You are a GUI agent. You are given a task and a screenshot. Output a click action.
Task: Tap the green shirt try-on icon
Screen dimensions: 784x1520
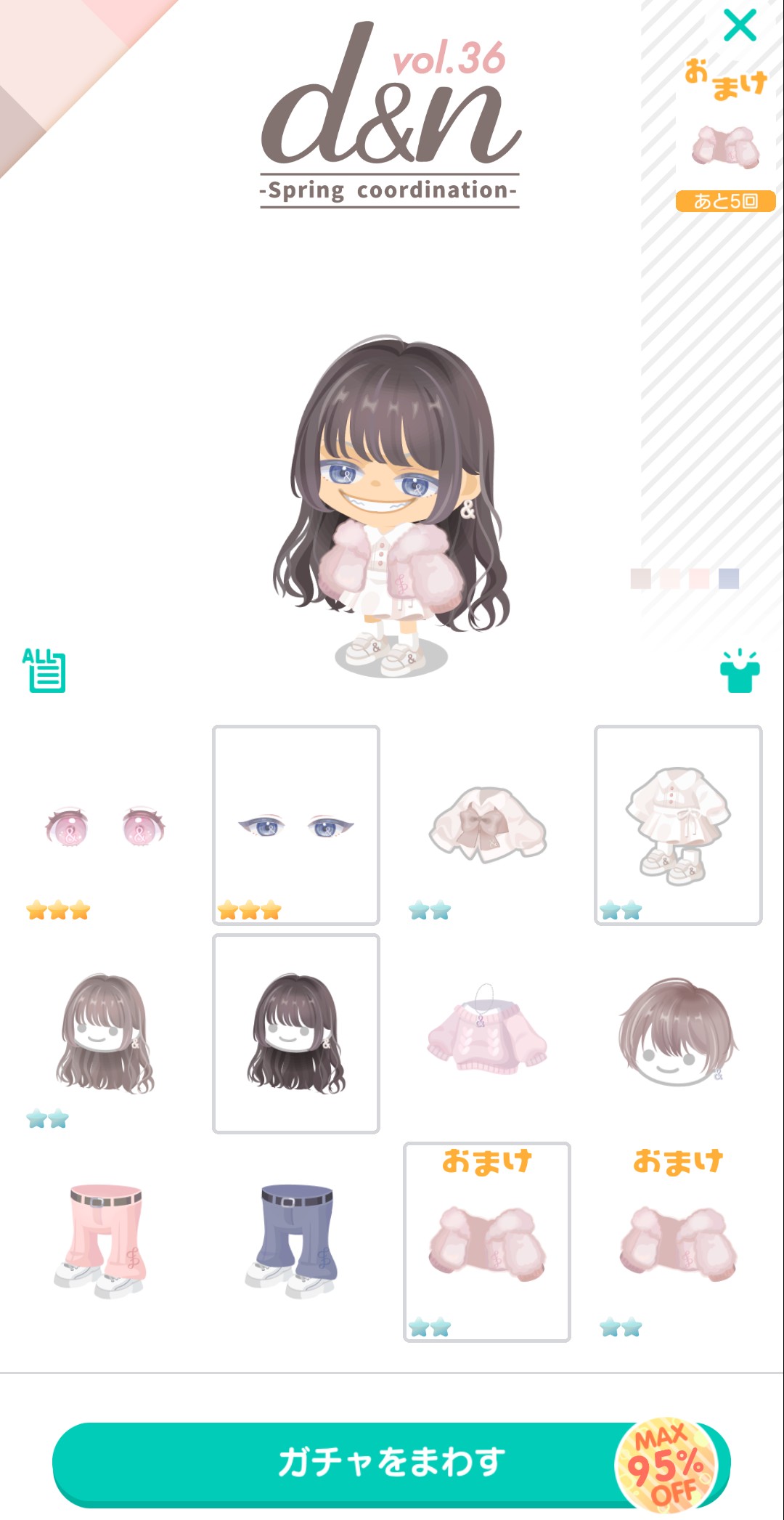pos(739,671)
